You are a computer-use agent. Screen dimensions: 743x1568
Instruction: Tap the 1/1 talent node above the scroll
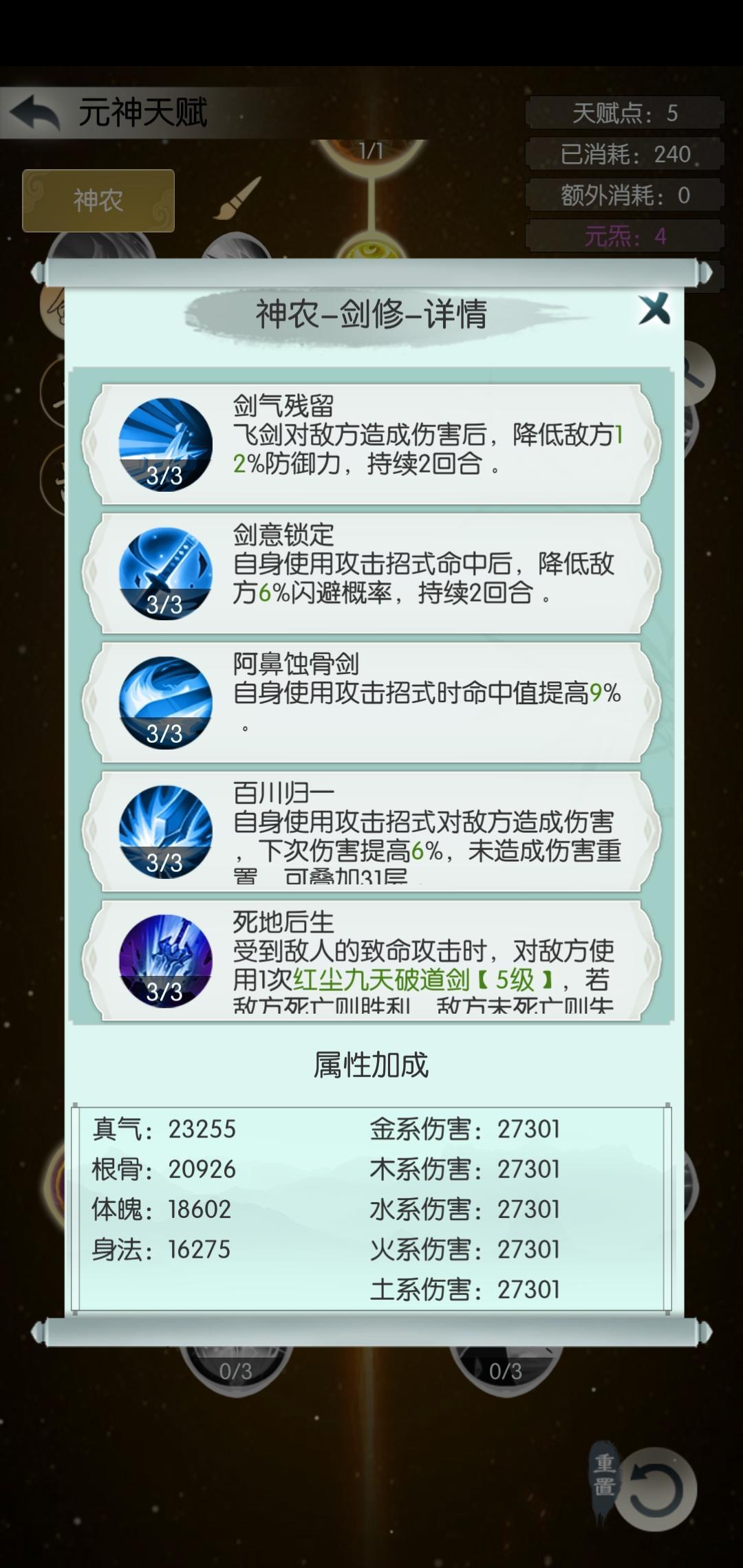(x=371, y=153)
